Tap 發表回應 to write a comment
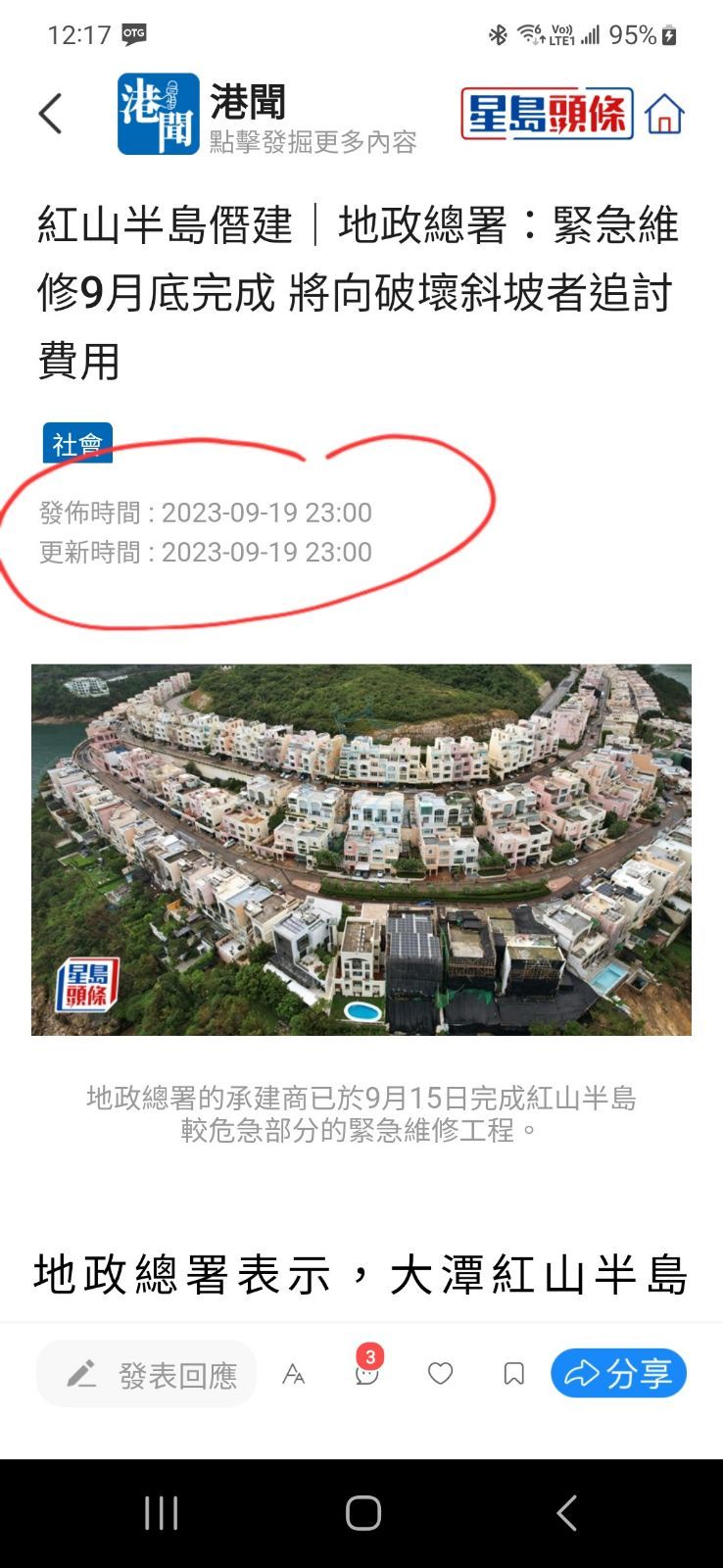Image resolution: width=723 pixels, height=1568 pixels. point(148,1375)
